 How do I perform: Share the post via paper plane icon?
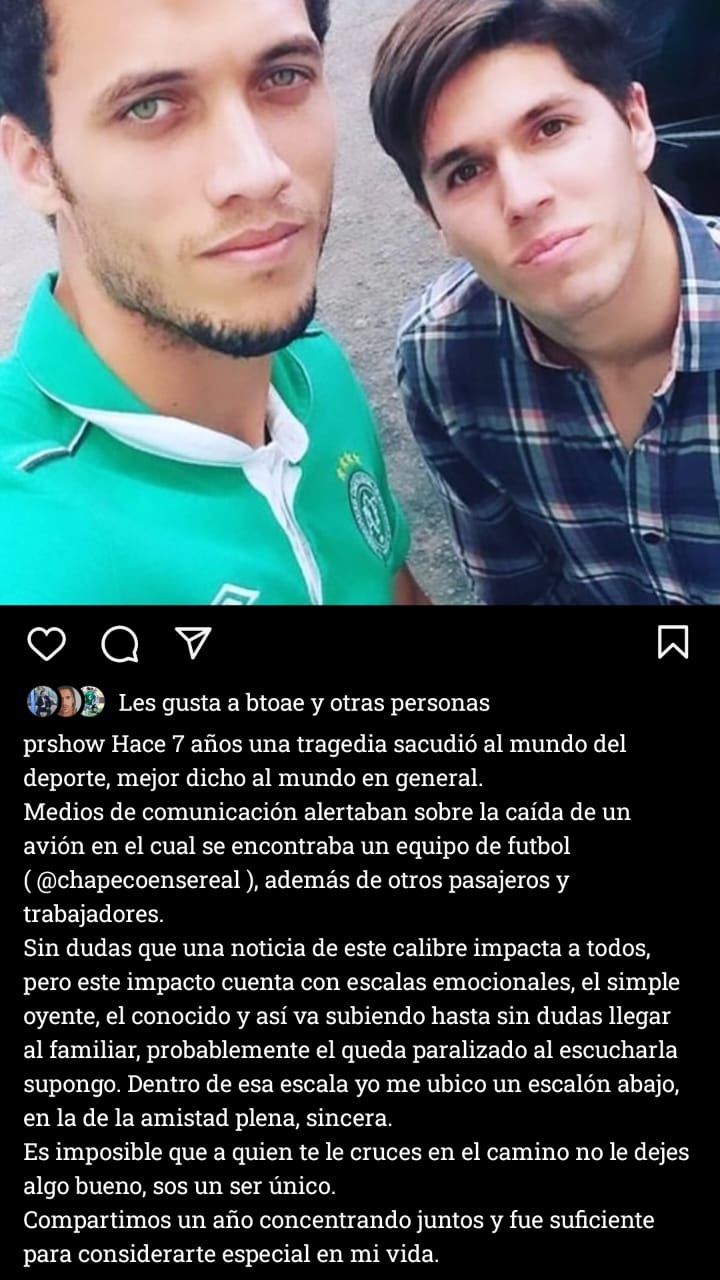click(193, 642)
